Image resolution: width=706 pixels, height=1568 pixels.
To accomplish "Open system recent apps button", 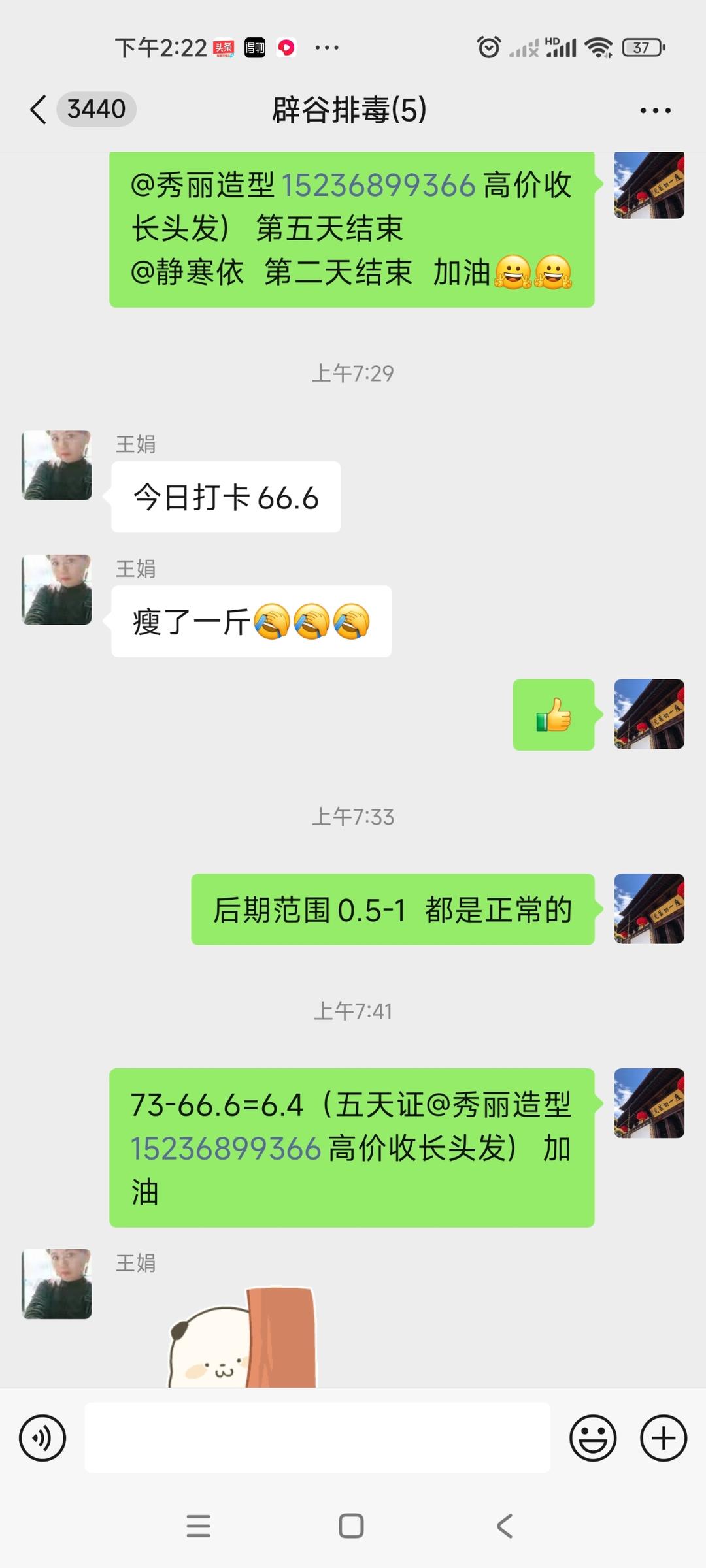I will [198, 1527].
